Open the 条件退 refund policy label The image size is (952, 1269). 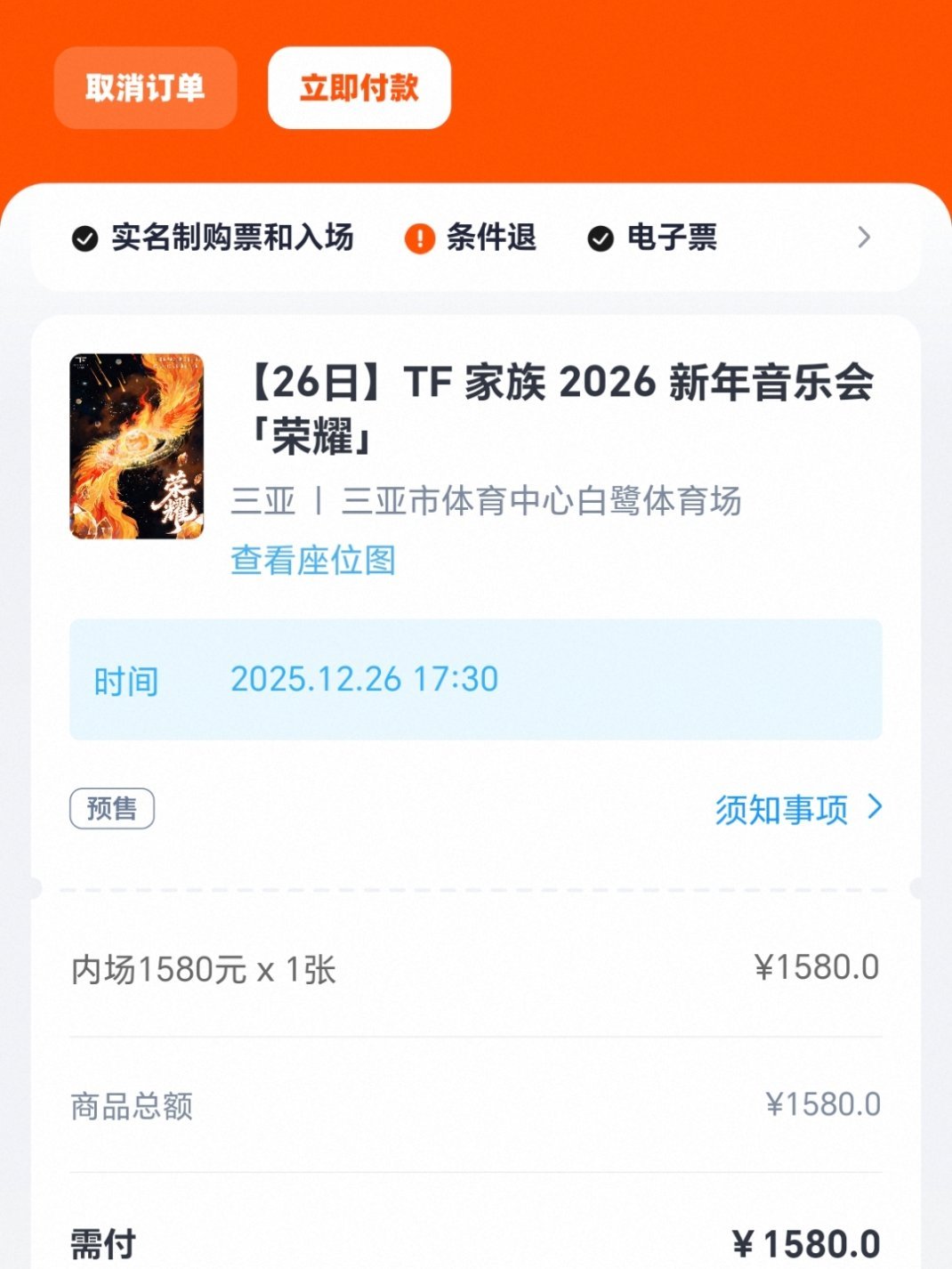click(491, 238)
